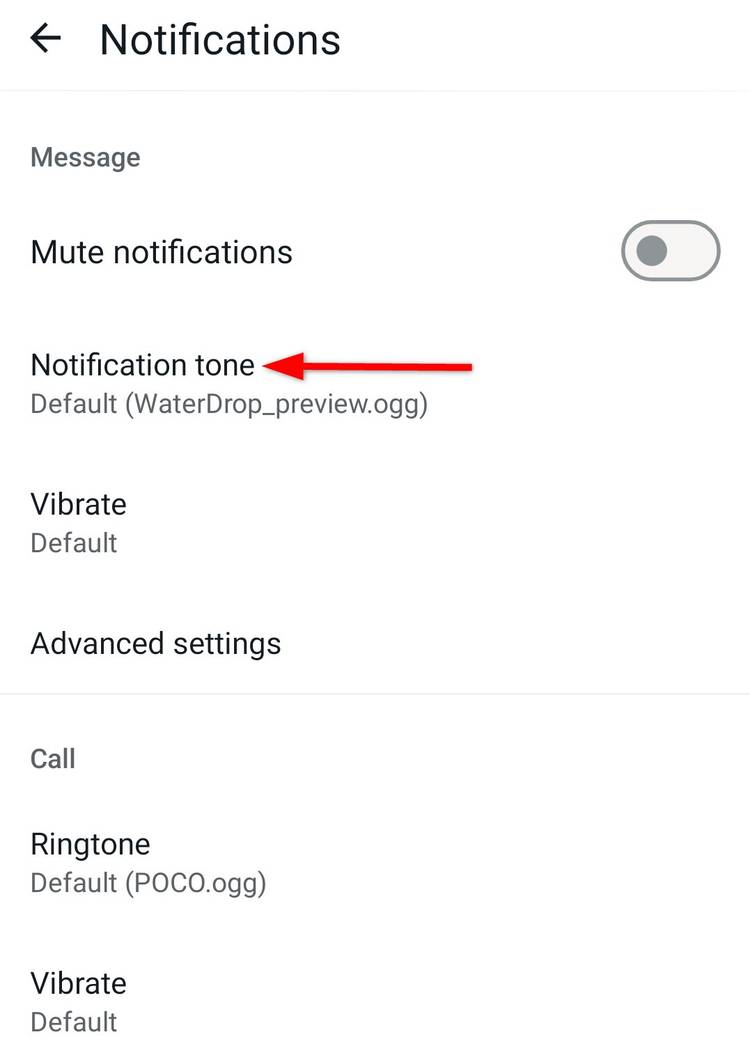Tap the Notifications screen title
The height and width of the screenshot is (1053, 750).
(219, 40)
